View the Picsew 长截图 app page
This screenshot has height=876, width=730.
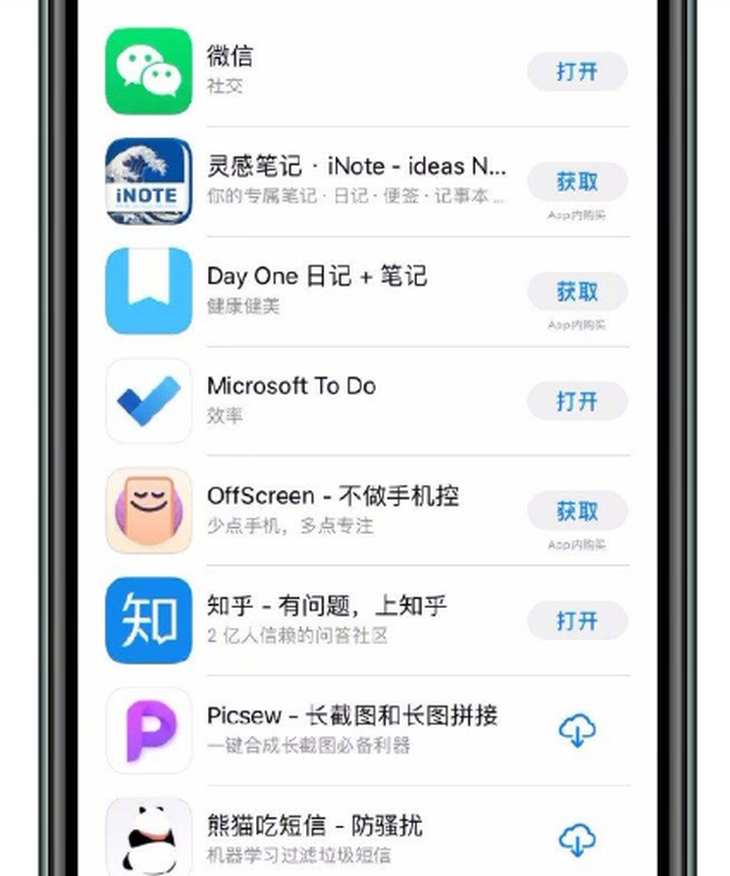[352, 728]
